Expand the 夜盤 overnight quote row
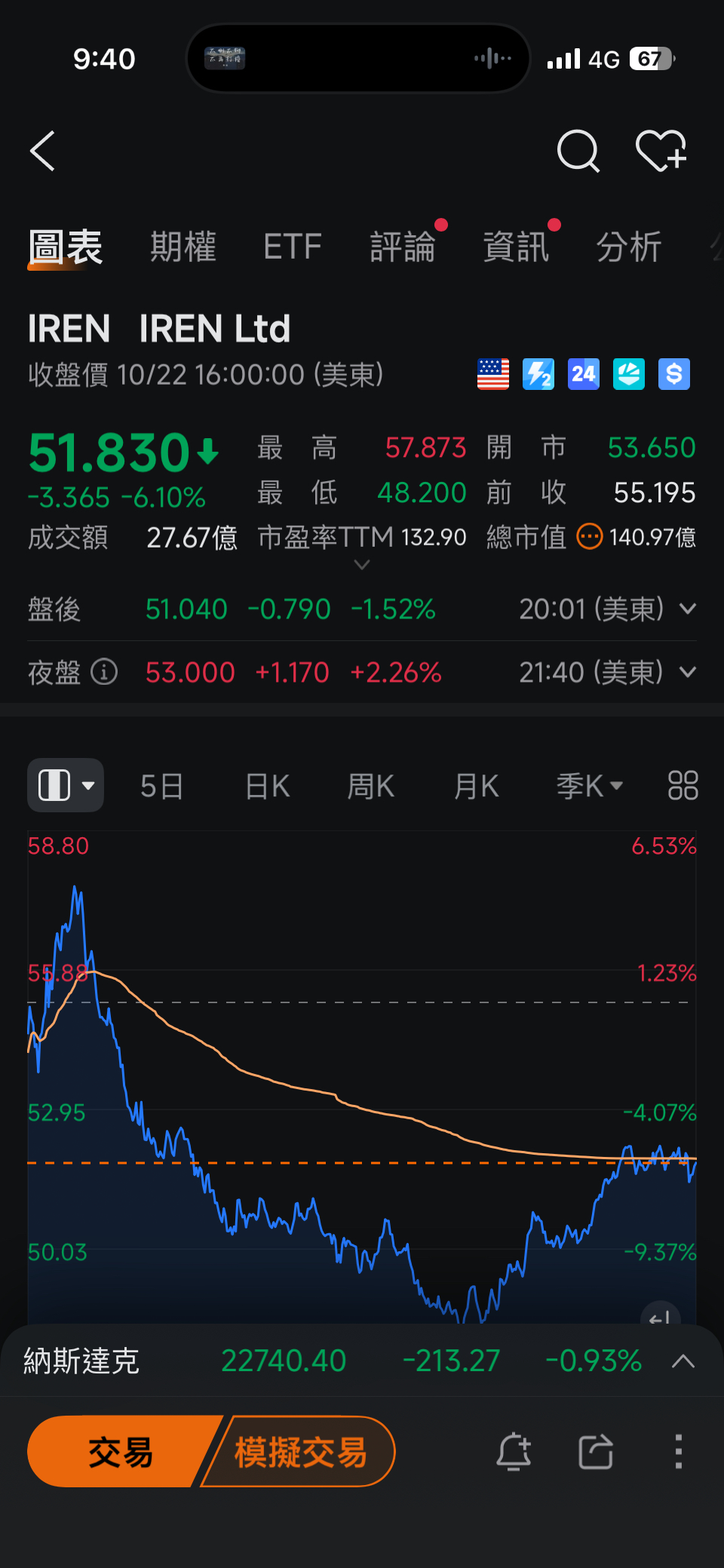Image resolution: width=724 pixels, height=1568 pixels. [x=687, y=672]
